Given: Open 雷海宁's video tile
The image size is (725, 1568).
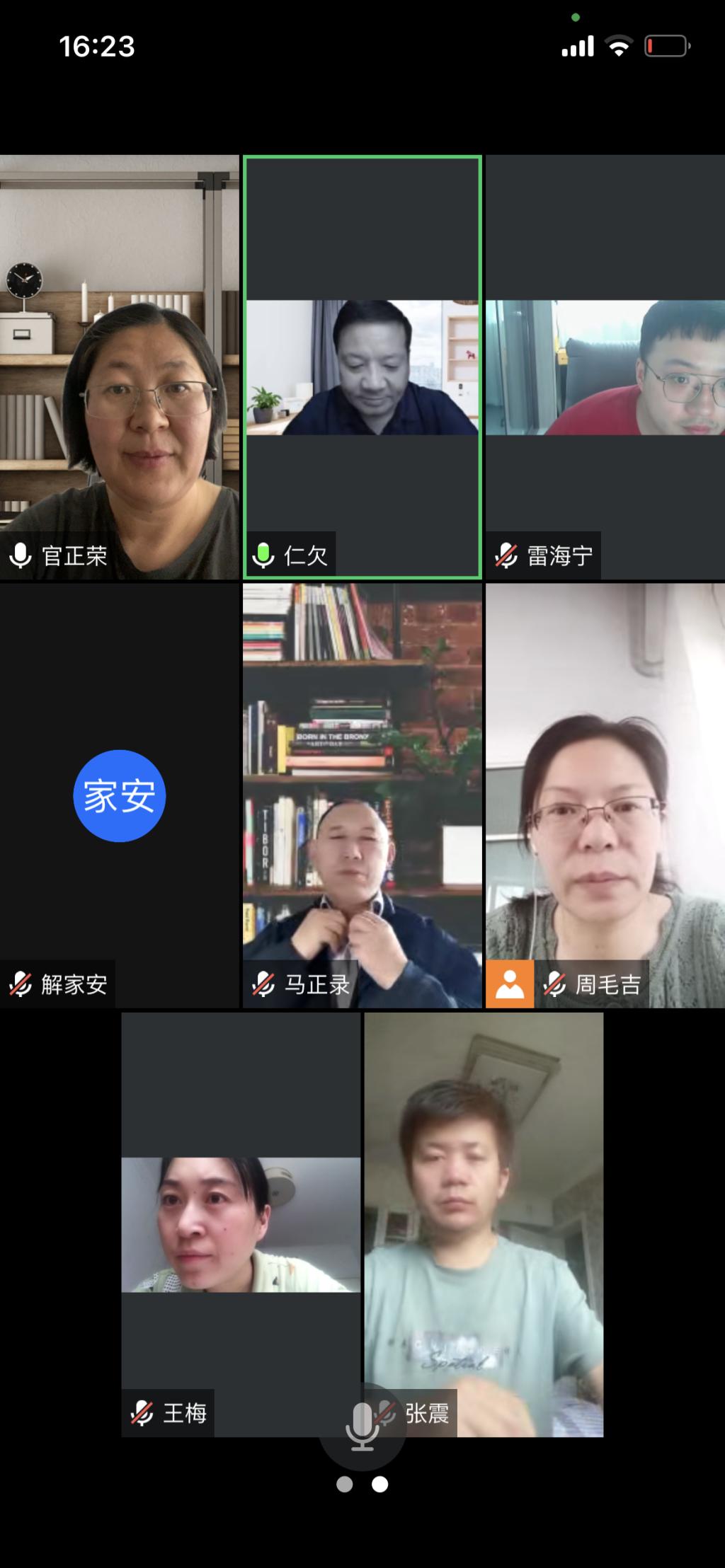Looking at the screenshot, I should (x=605, y=367).
